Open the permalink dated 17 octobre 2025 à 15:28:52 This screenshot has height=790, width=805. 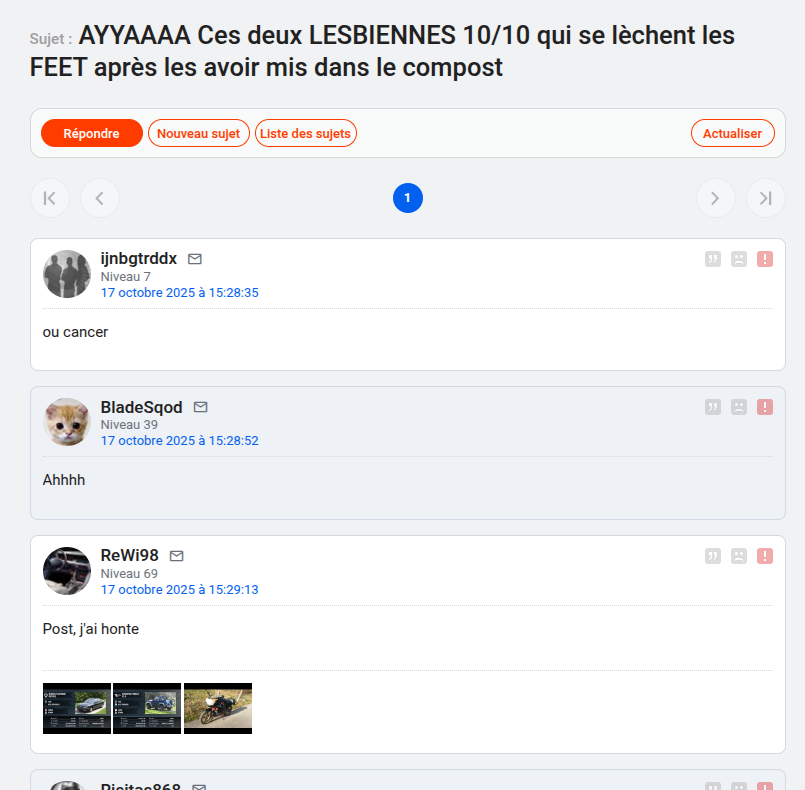tap(180, 441)
